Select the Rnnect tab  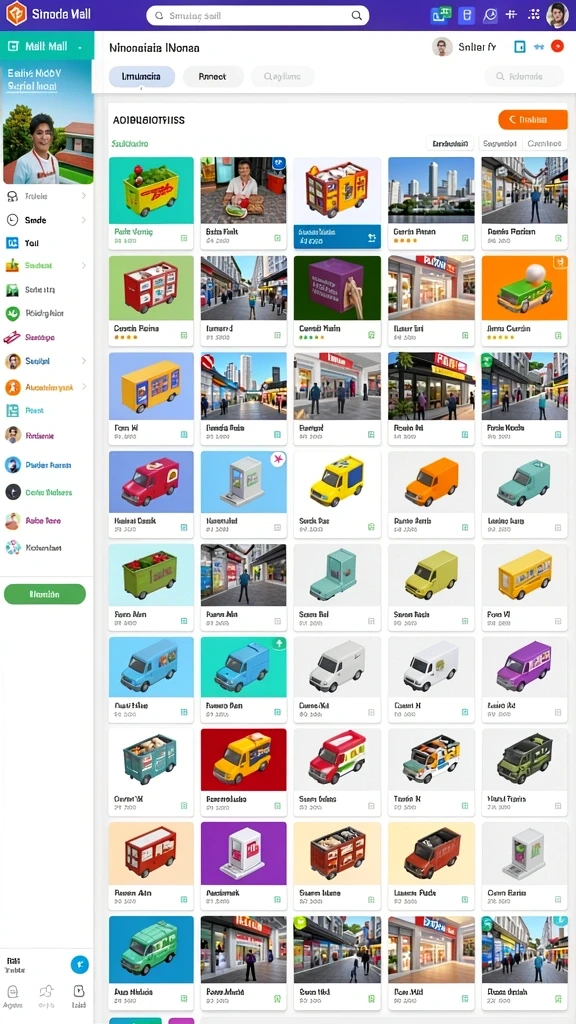coord(213,76)
